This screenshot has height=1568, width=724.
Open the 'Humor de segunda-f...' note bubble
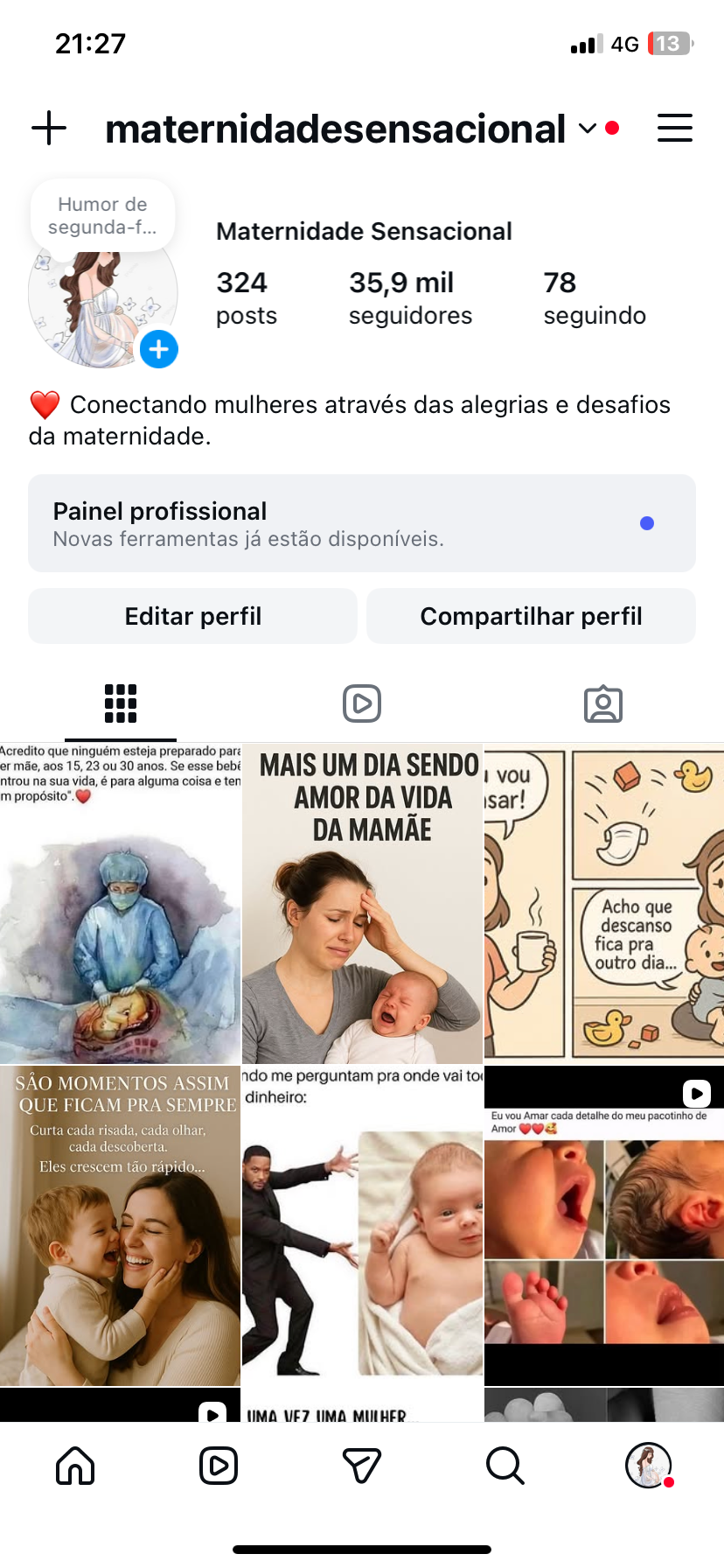pyautogui.click(x=102, y=215)
